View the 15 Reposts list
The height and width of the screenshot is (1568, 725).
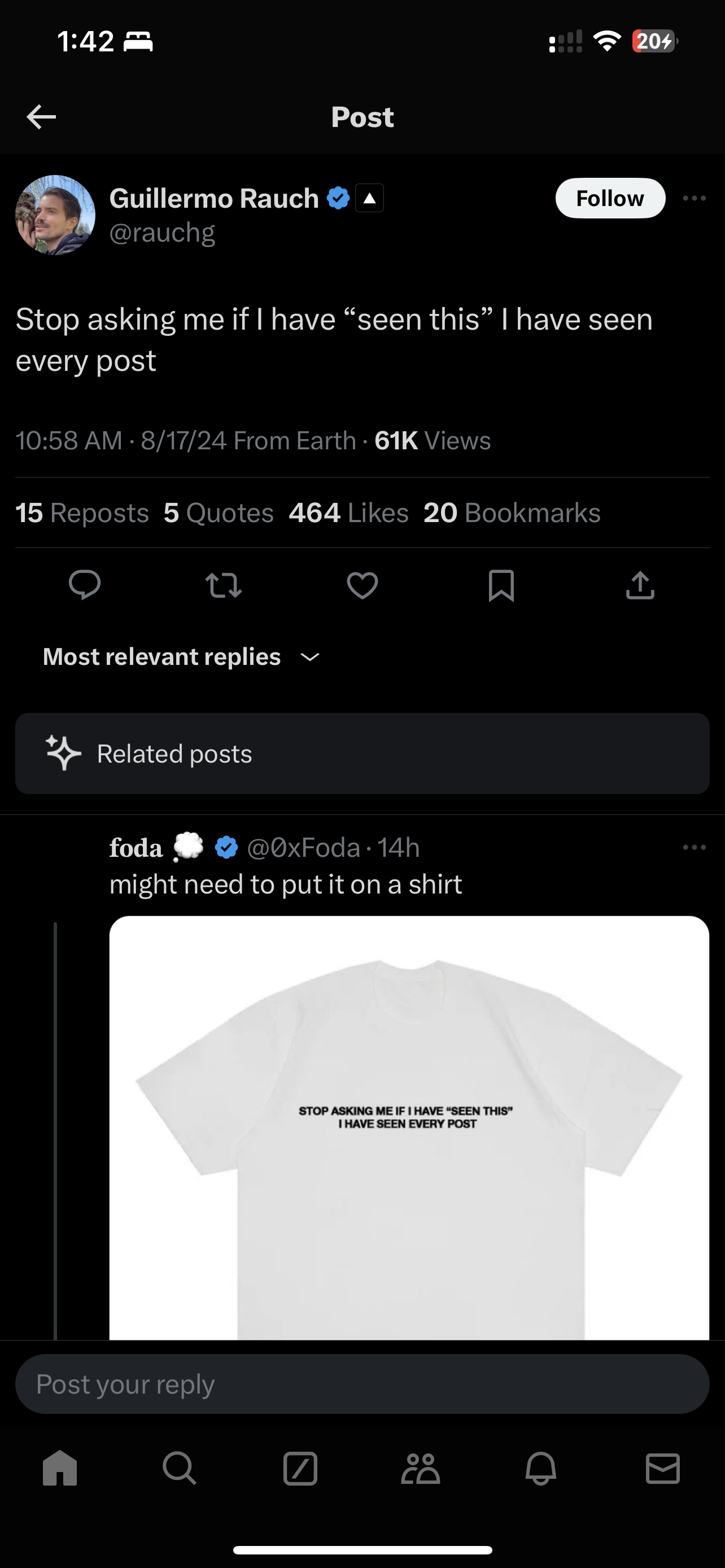(x=82, y=513)
